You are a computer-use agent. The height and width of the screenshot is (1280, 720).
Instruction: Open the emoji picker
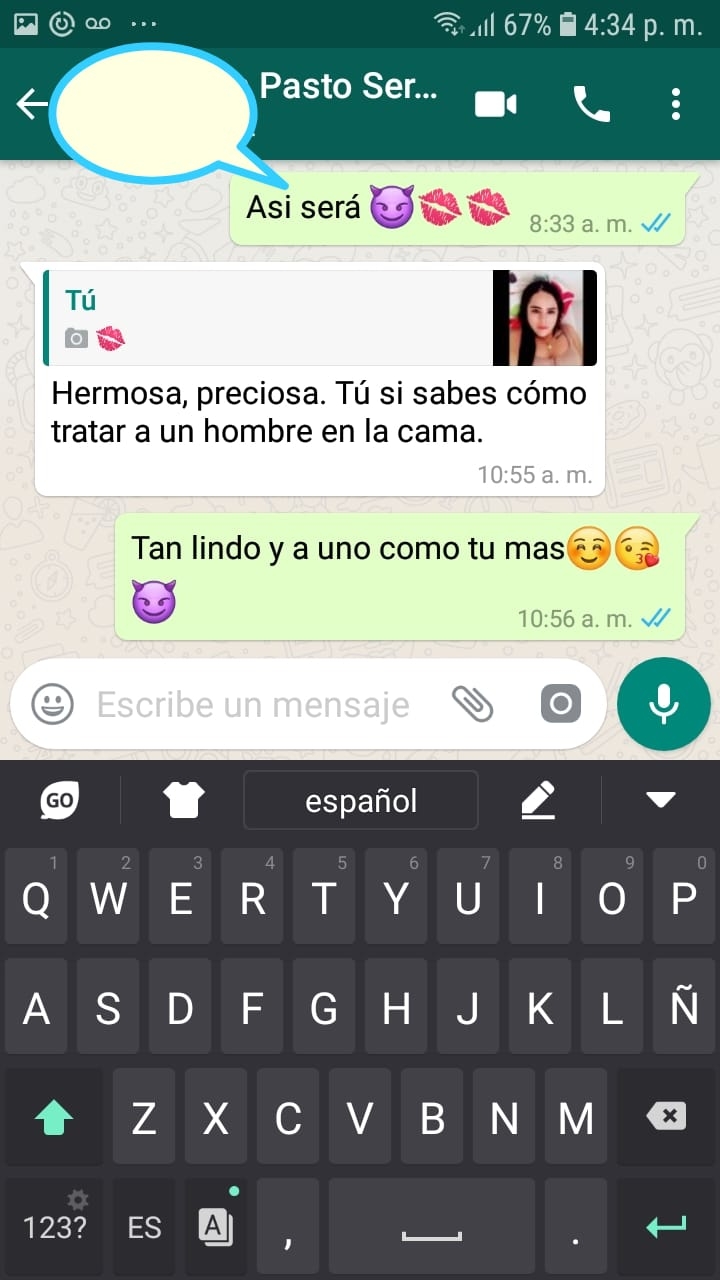pyautogui.click(x=52, y=705)
